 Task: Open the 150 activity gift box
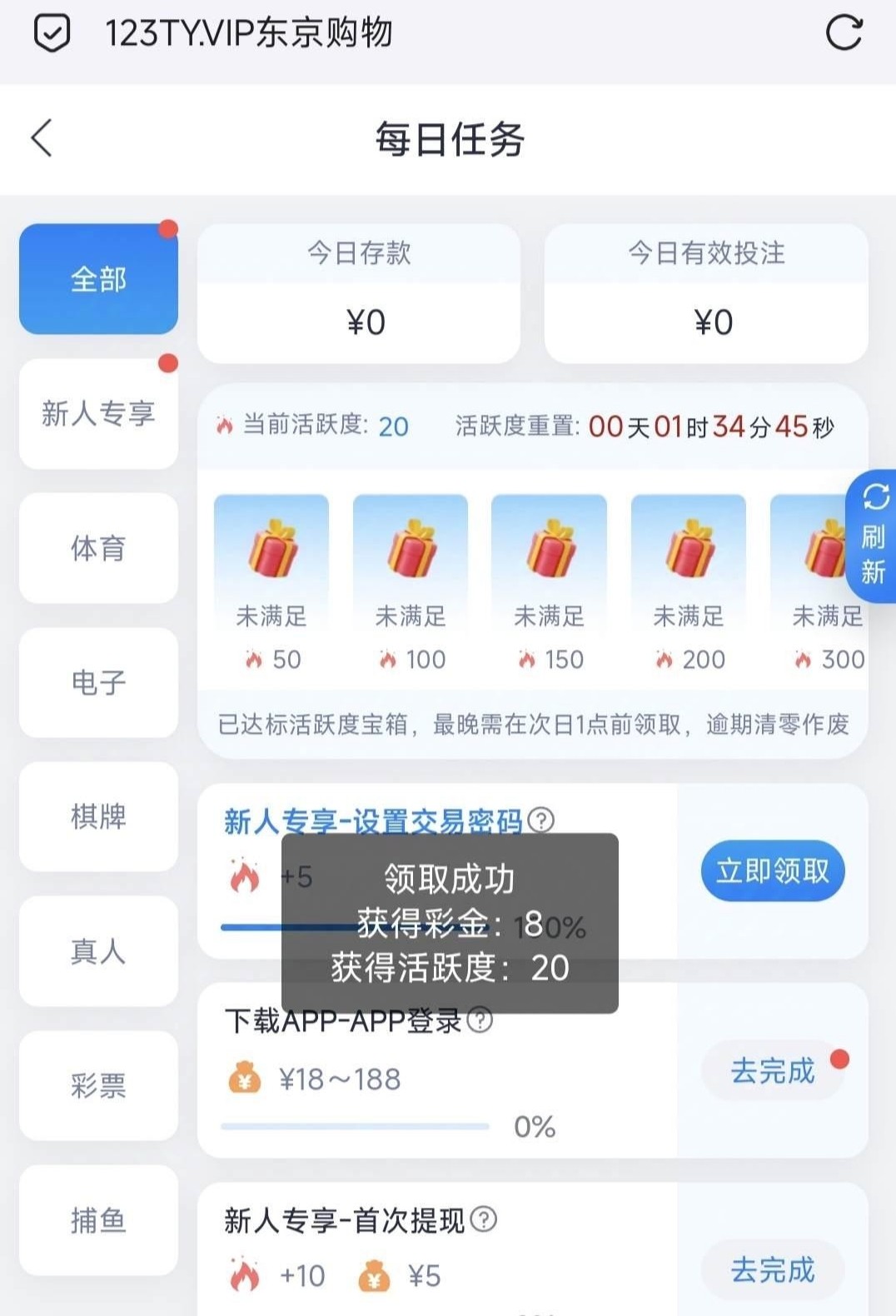[549, 550]
